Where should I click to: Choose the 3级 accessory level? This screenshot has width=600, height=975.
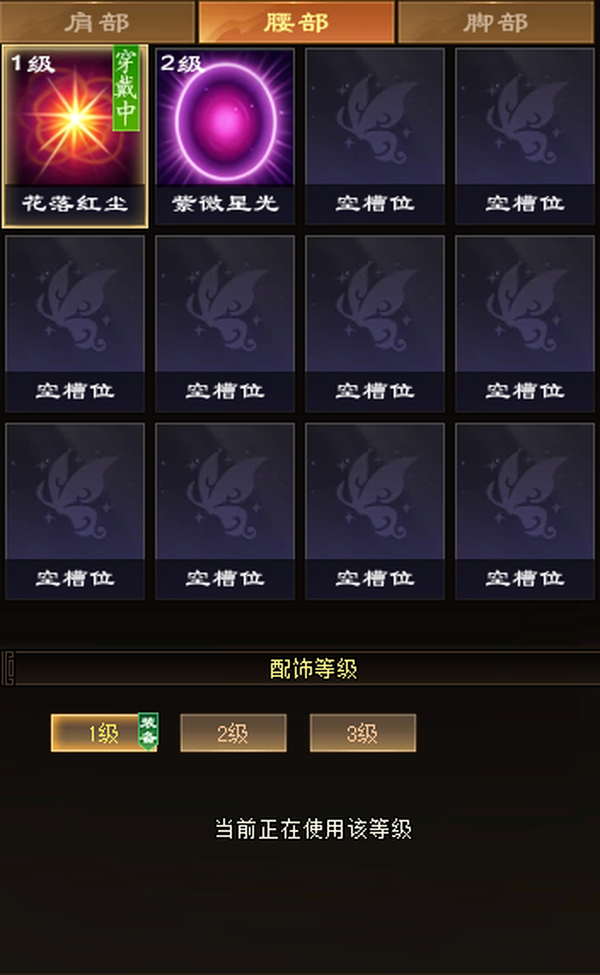point(362,732)
